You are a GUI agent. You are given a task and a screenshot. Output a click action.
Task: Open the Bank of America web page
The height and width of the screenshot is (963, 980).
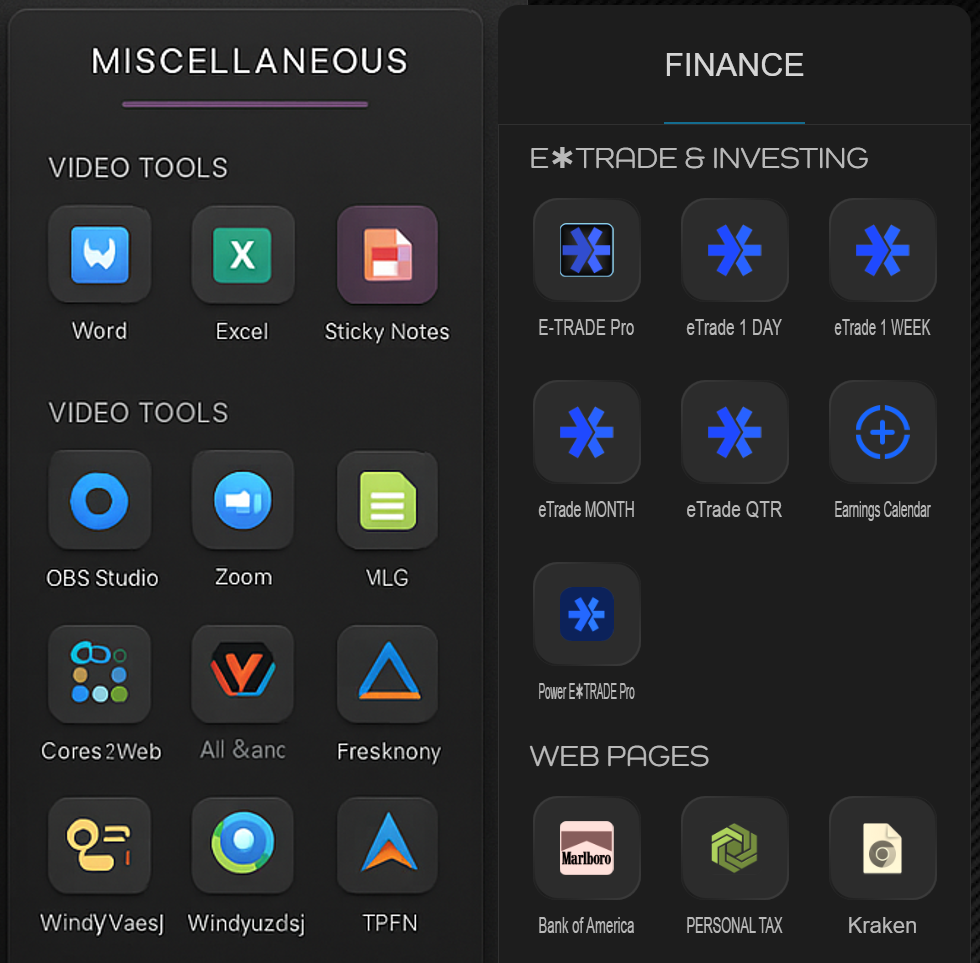[586, 848]
